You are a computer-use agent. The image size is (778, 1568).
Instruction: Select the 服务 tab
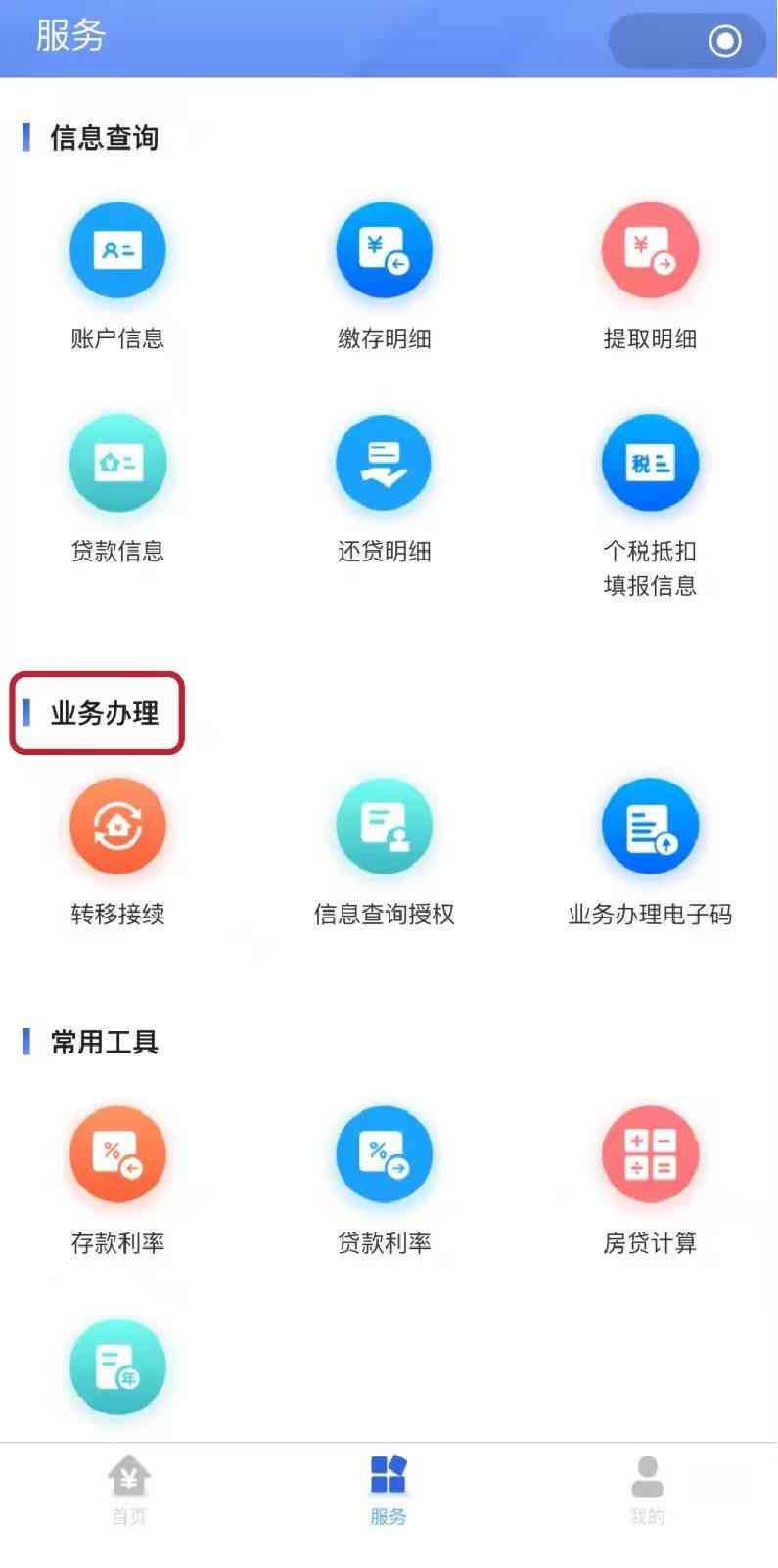point(389,1490)
